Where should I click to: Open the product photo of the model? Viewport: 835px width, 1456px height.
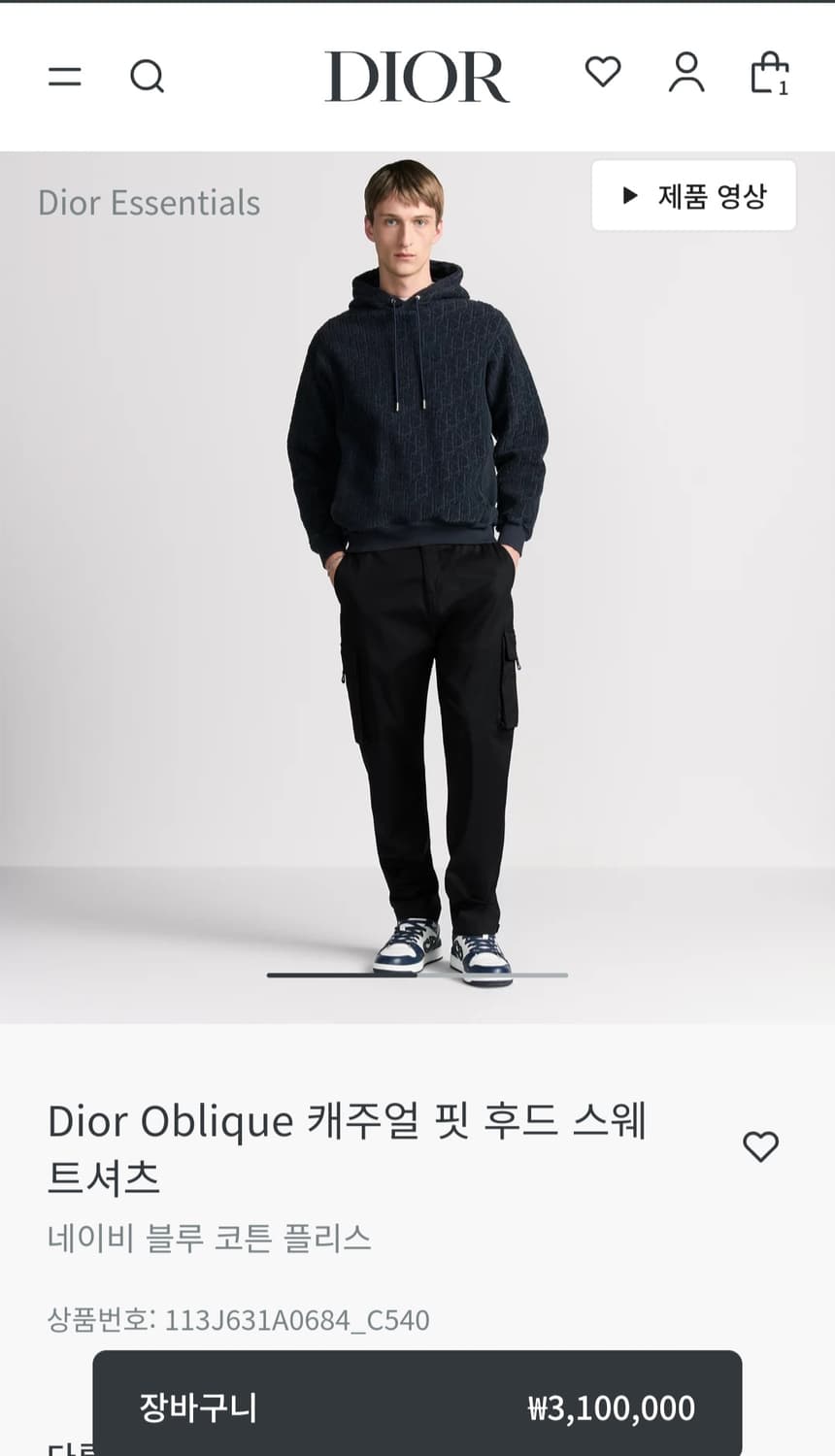[417, 582]
